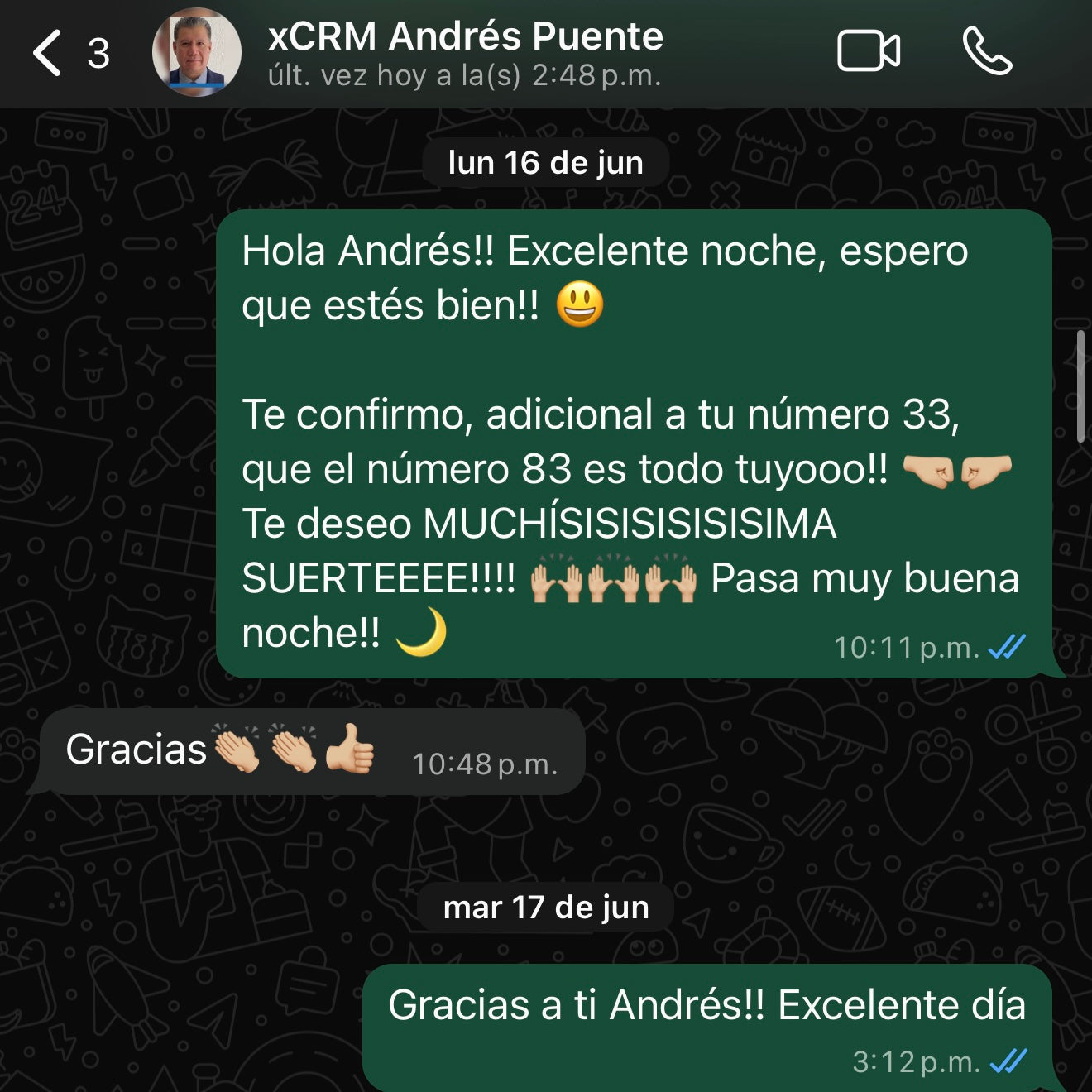Open contact info for xCRM Andrés Puente
Image resolution: width=1092 pixels, height=1092 pixels.
[x=465, y=52]
